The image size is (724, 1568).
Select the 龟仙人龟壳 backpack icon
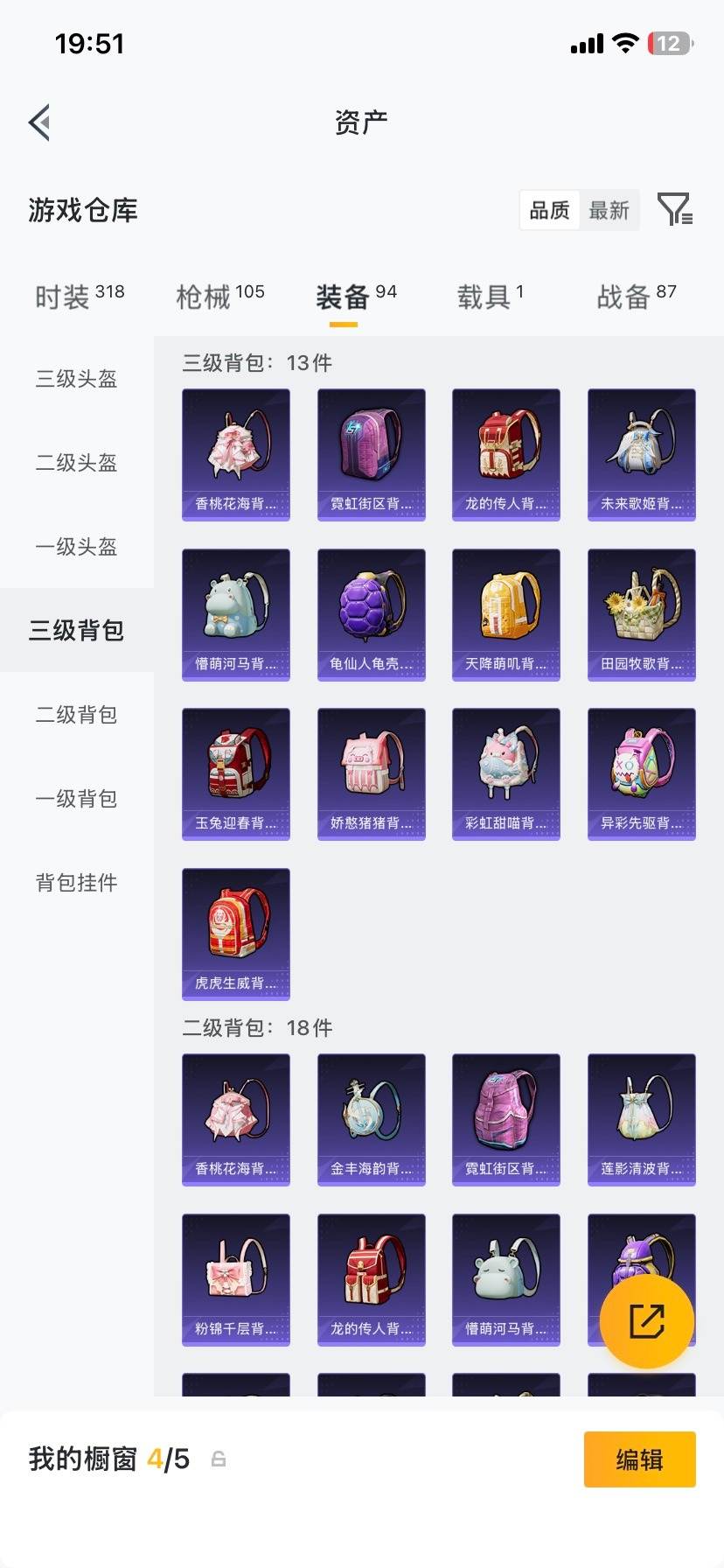(x=371, y=613)
